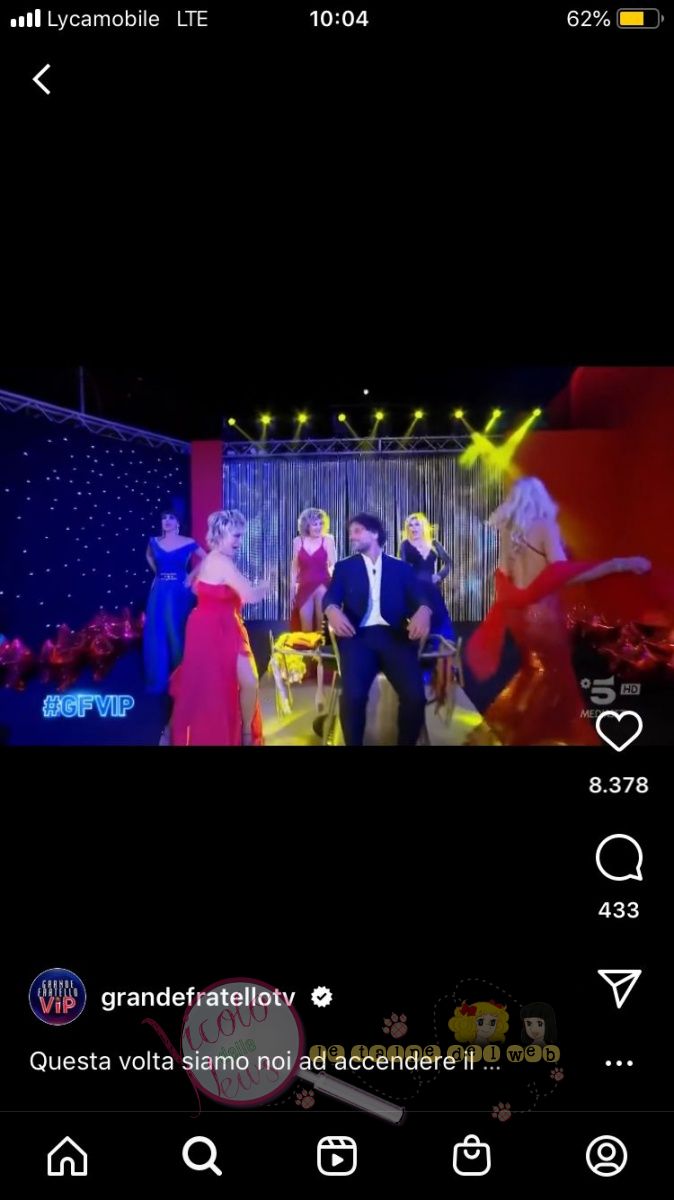Tap the Grande Fratello VIP profile picture
The width and height of the screenshot is (674, 1200).
coord(57,997)
